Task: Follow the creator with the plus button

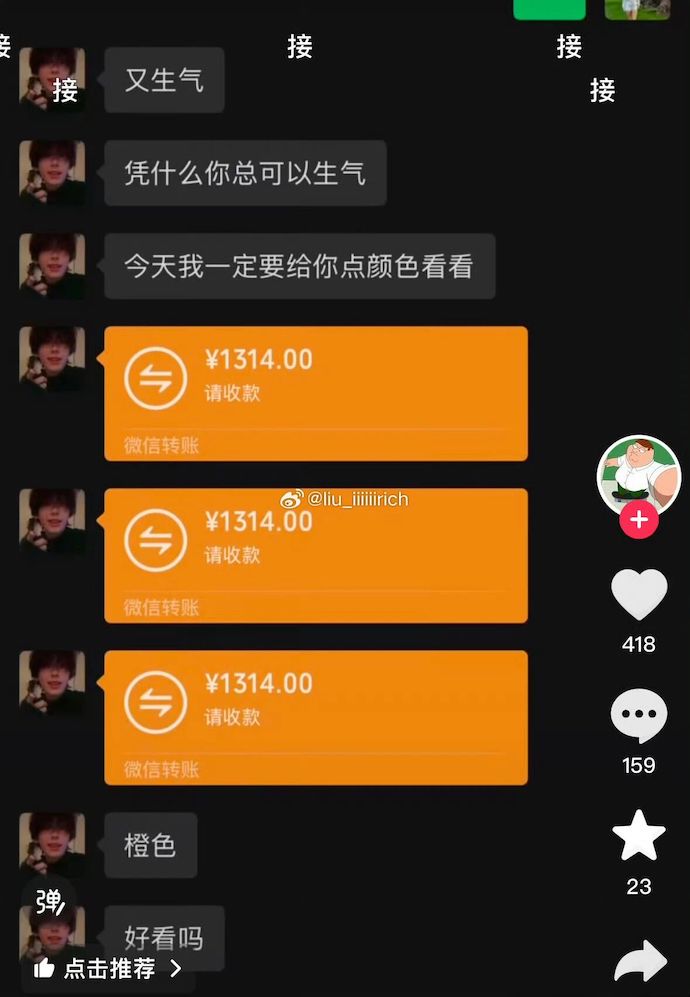Action: 639,520
